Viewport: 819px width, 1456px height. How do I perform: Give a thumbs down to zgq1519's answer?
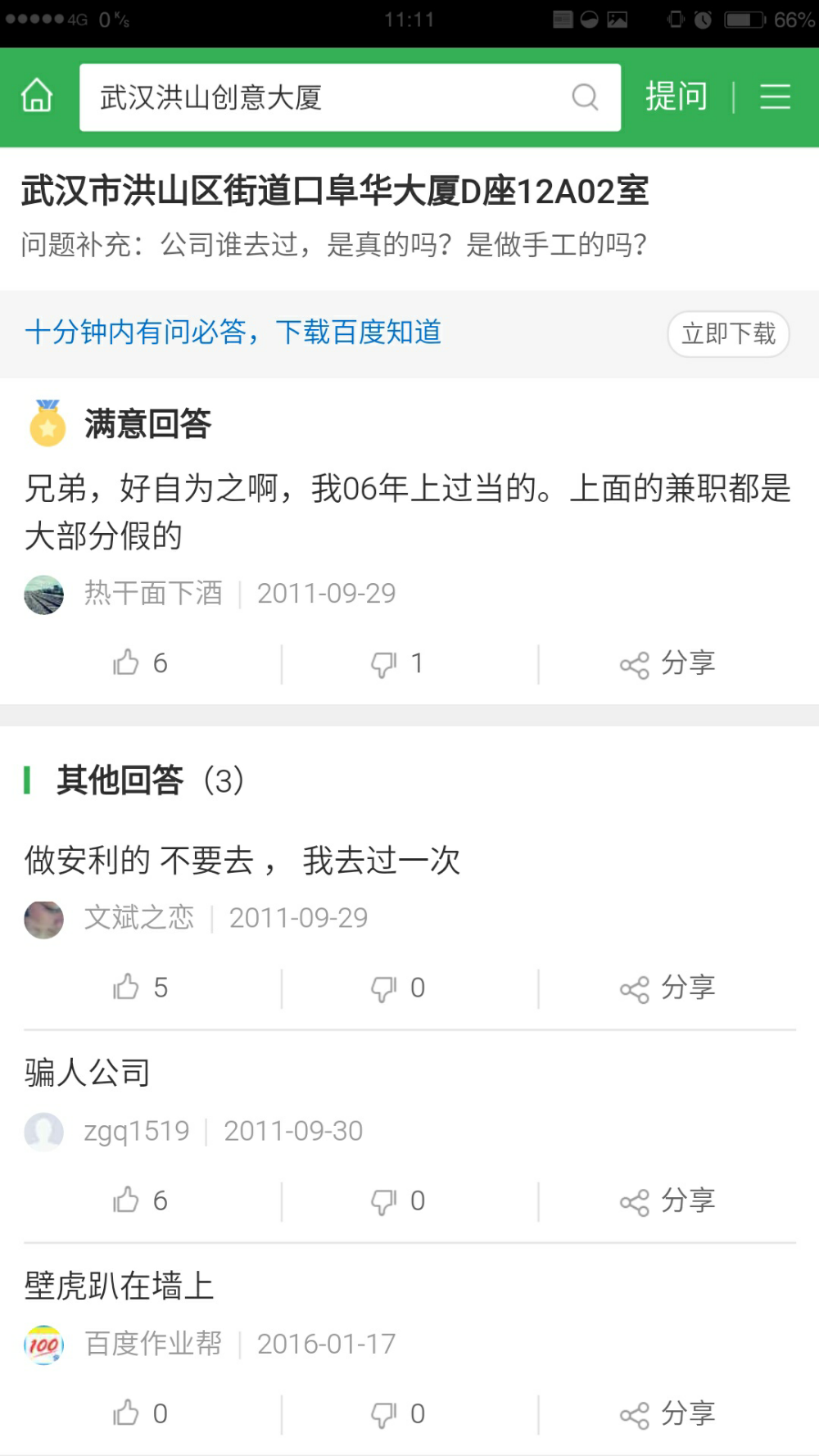click(397, 1201)
